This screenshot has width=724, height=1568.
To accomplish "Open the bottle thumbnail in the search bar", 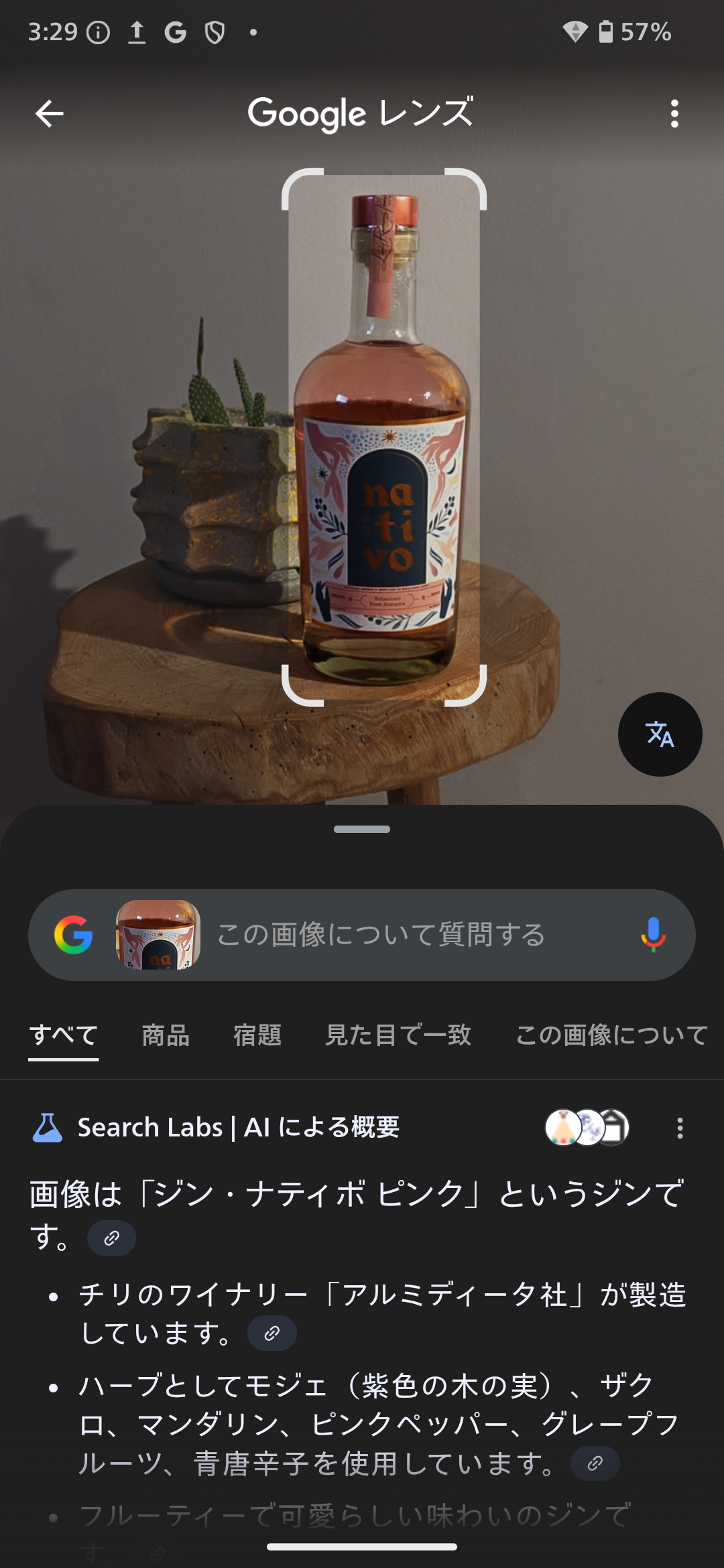I will (158, 935).
